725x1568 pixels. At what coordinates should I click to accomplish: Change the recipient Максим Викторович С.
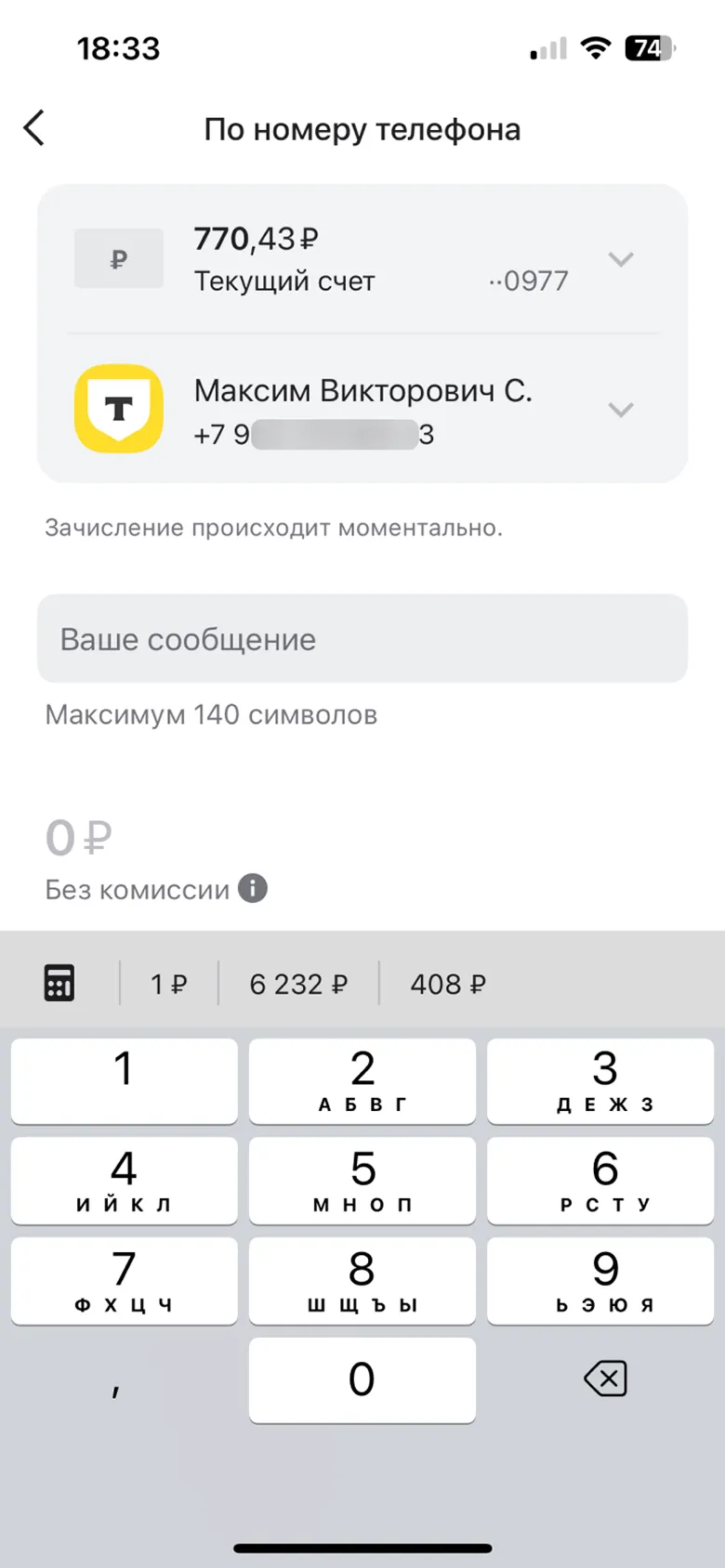point(620,410)
